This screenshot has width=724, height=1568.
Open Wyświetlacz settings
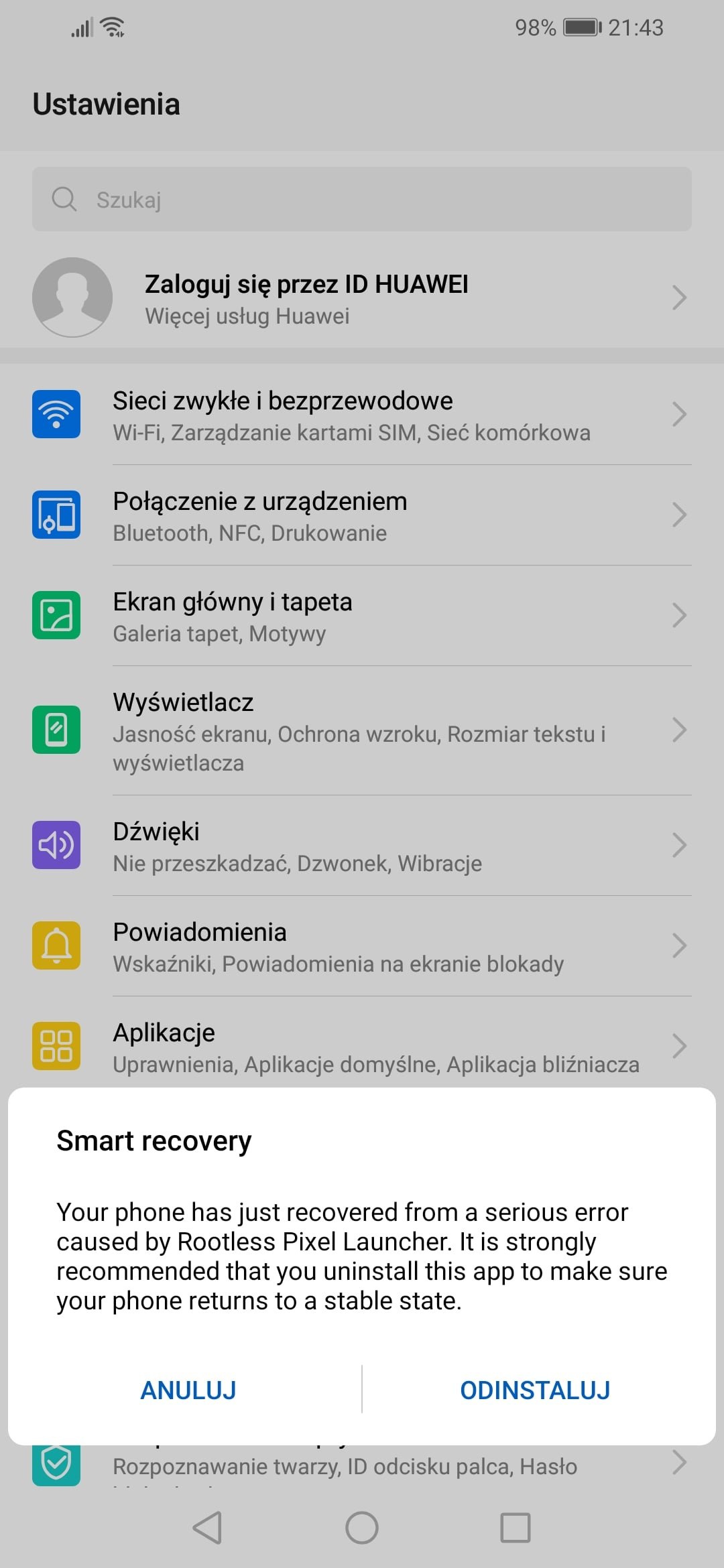362,730
